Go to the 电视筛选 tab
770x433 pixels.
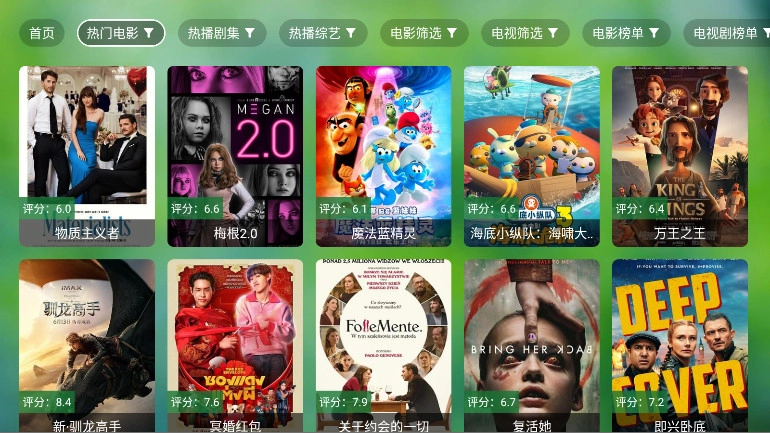[x=525, y=33]
